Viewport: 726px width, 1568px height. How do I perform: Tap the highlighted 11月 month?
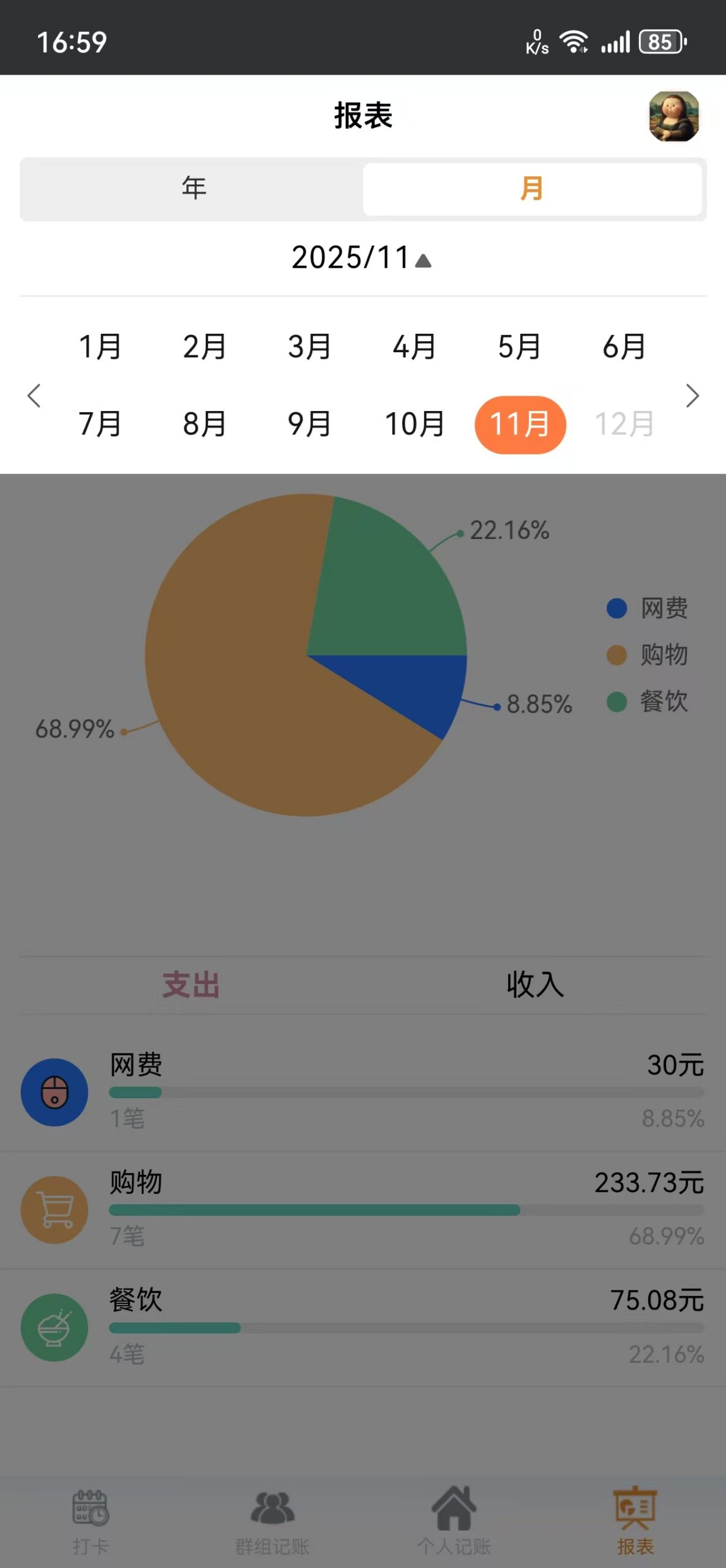point(520,424)
